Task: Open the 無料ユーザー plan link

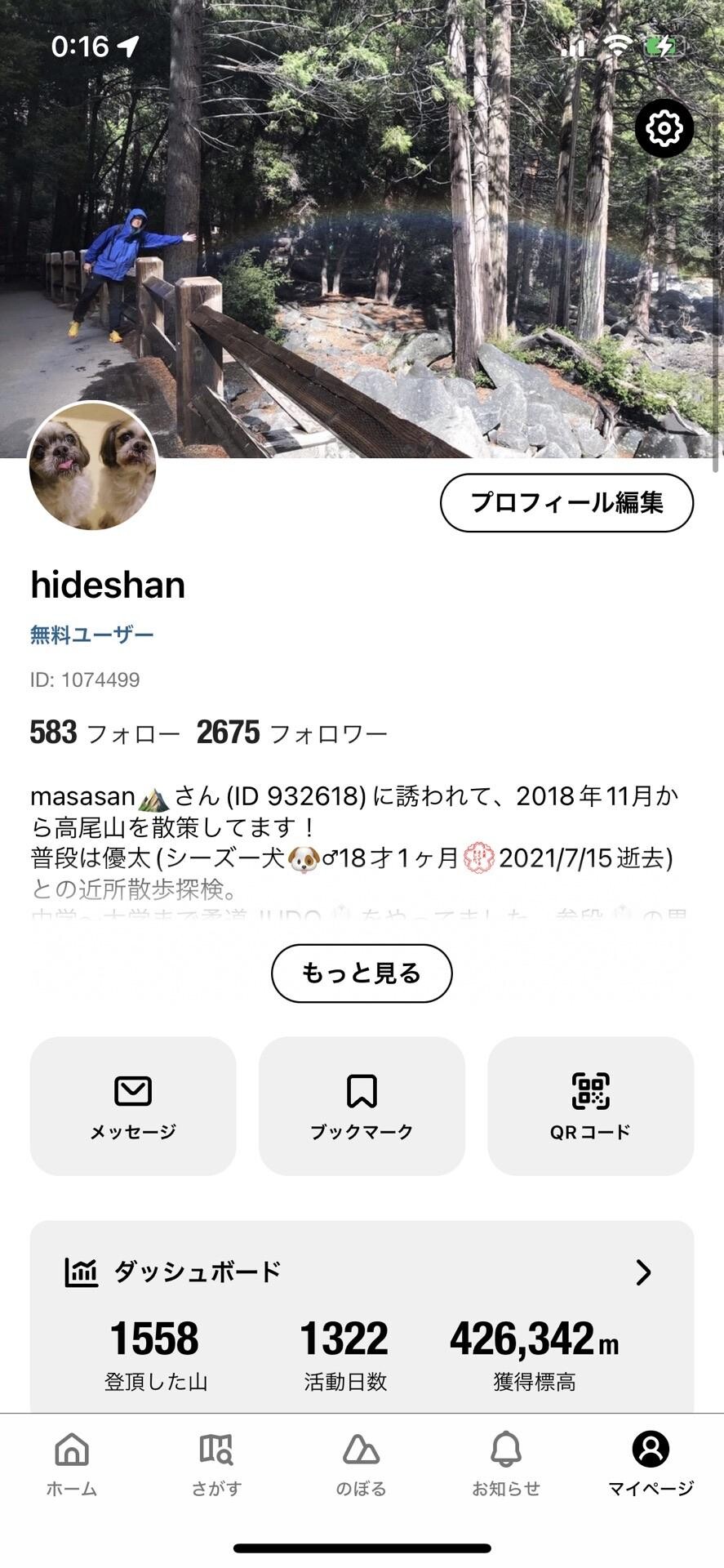Action: (x=90, y=633)
